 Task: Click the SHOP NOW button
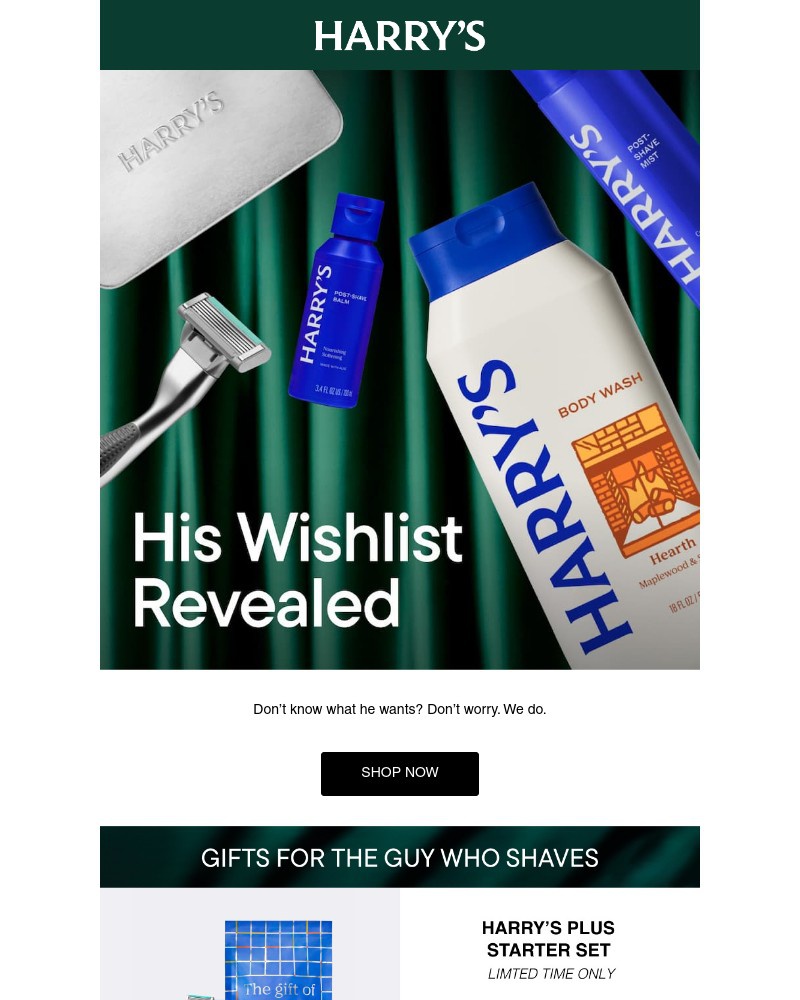400,773
